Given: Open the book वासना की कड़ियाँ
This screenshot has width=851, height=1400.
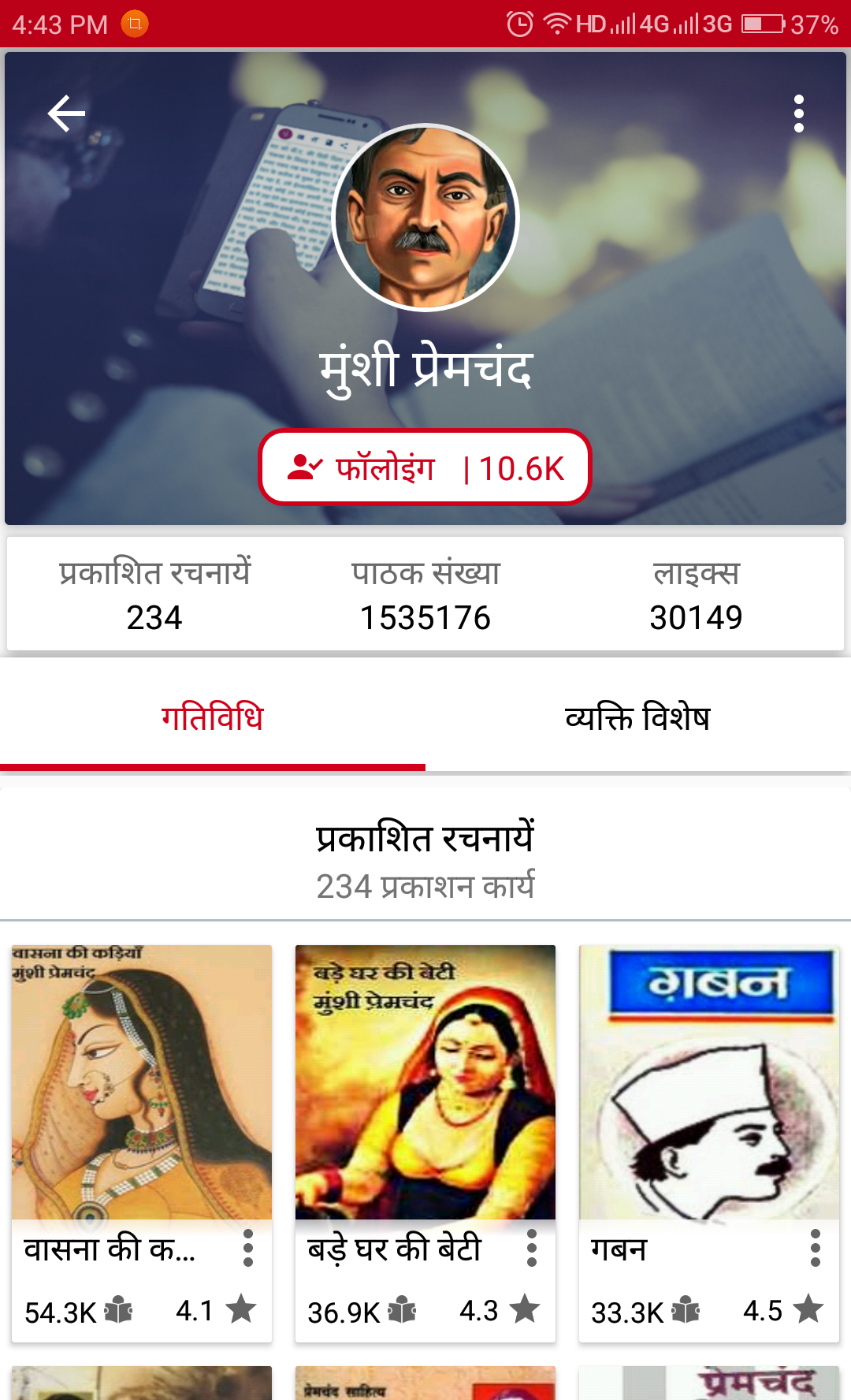Looking at the screenshot, I should point(142,1082).
